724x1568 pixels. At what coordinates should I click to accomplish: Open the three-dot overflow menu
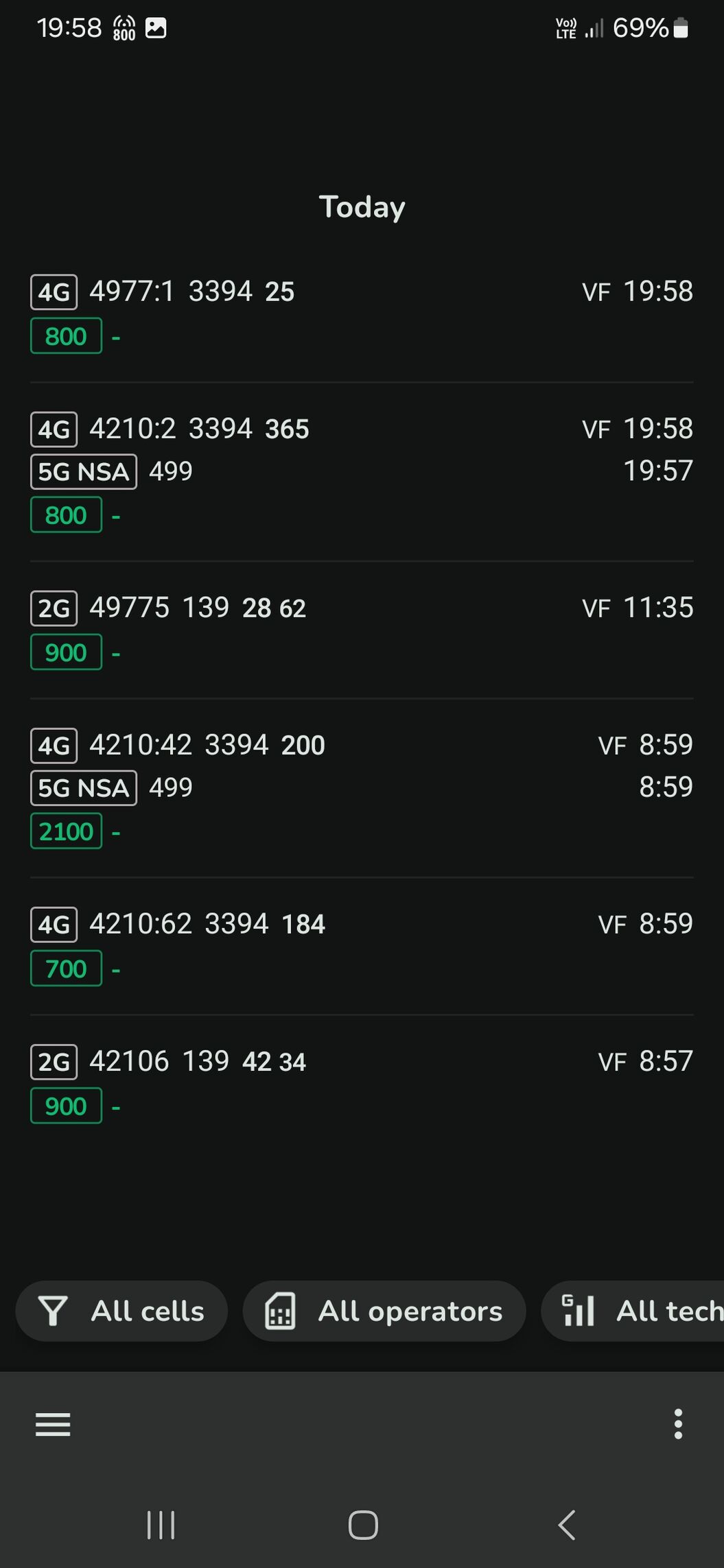point(677,1425)
